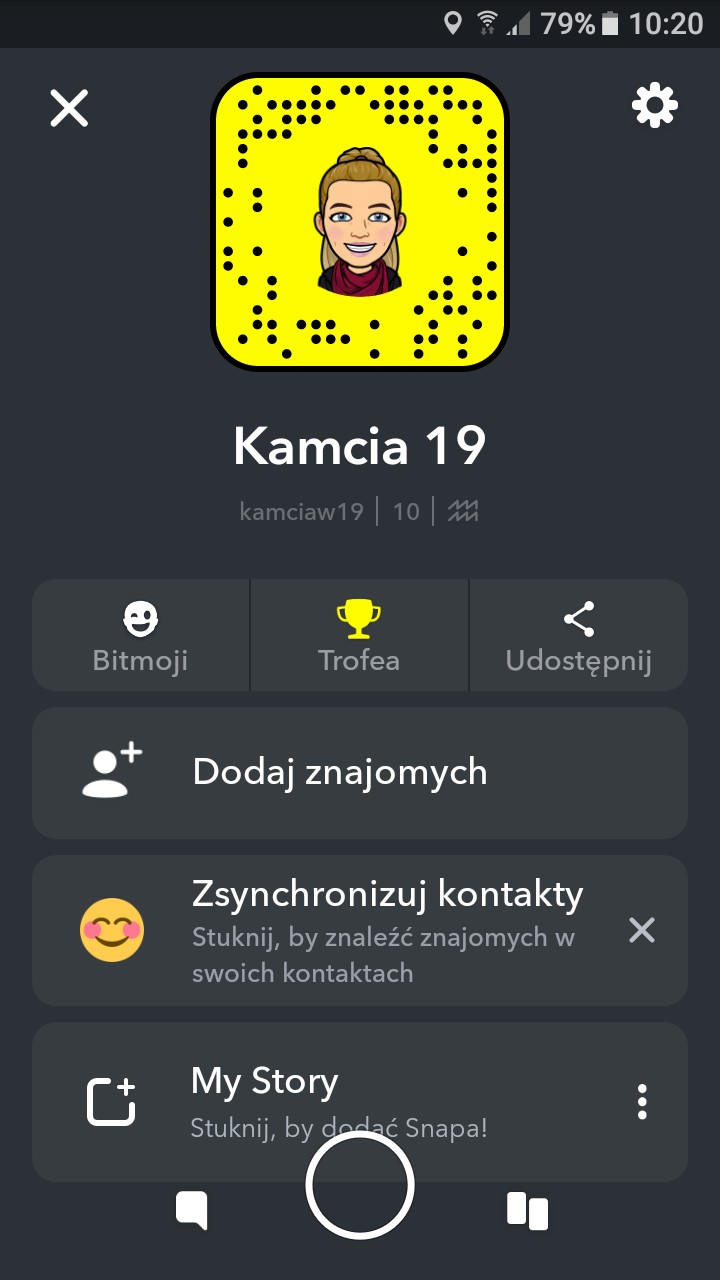Open the Bitmoji option
The image size is (720, 1280).
click(140, 636)
